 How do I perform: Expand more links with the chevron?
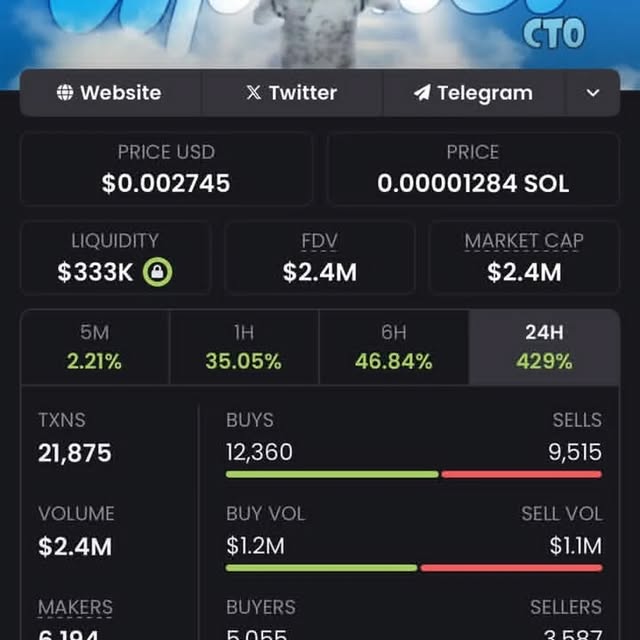pyautogui.click(x=593, y=93)
